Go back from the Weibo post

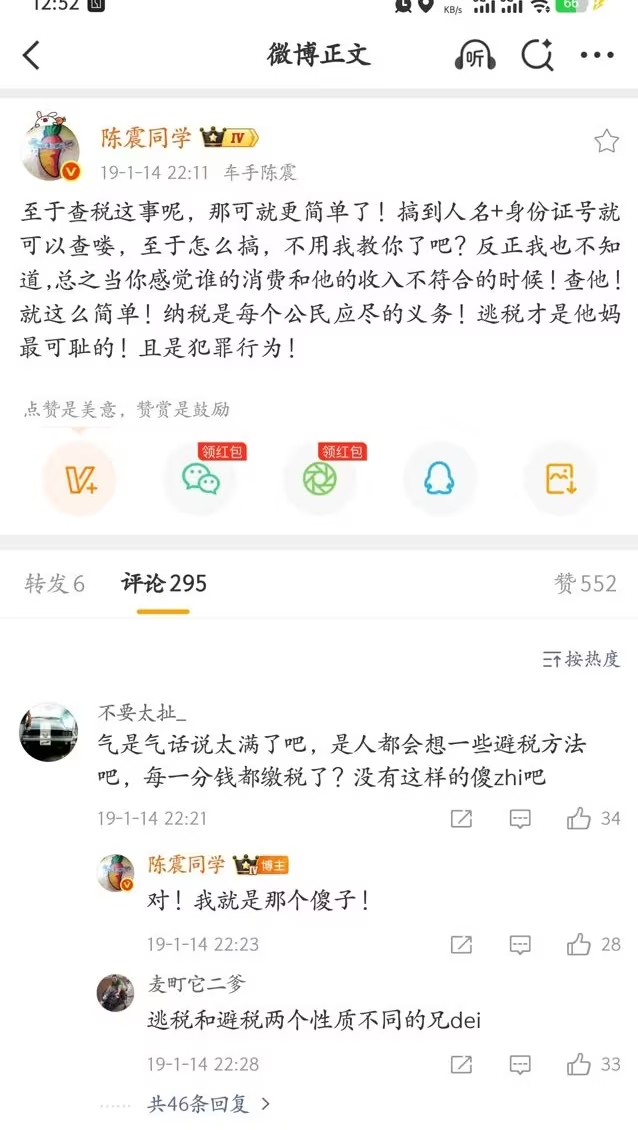coord(31,56)
